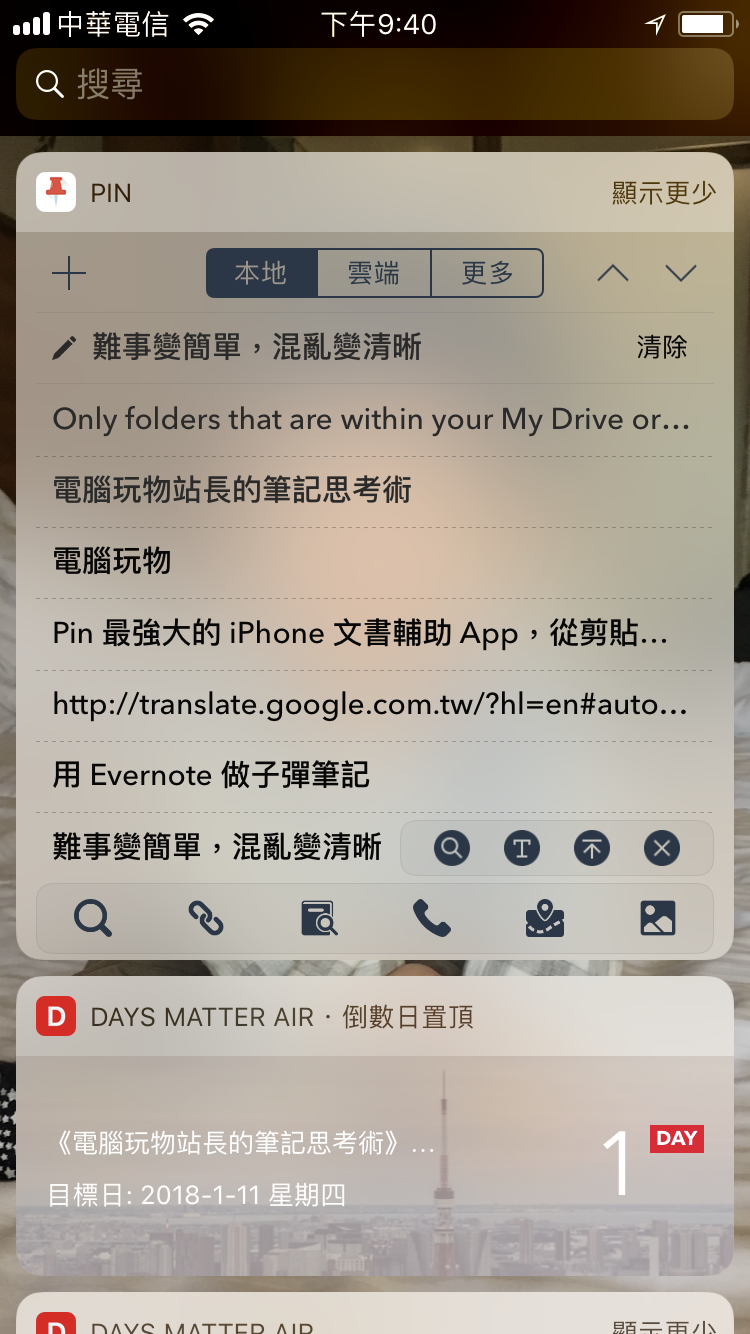This screenshot has height=1334, width=750.
Task: Select the translate.google.com.tw link entry
Action: point(374,705)
